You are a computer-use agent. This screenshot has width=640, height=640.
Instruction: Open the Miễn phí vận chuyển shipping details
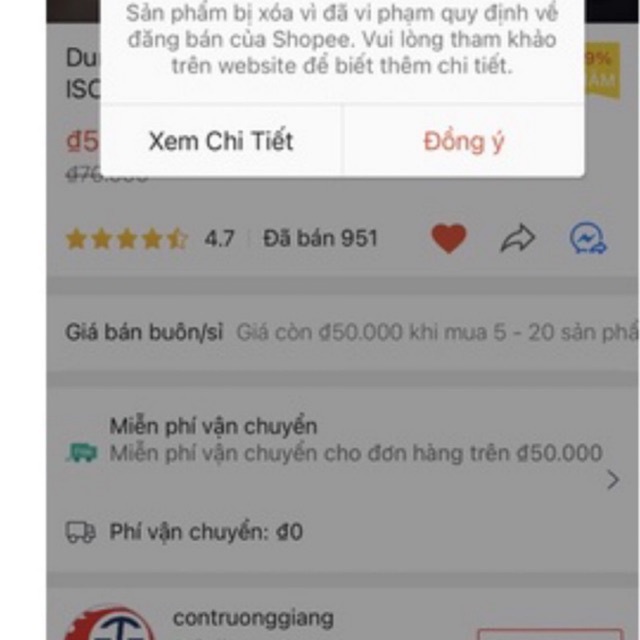[355, 440]
